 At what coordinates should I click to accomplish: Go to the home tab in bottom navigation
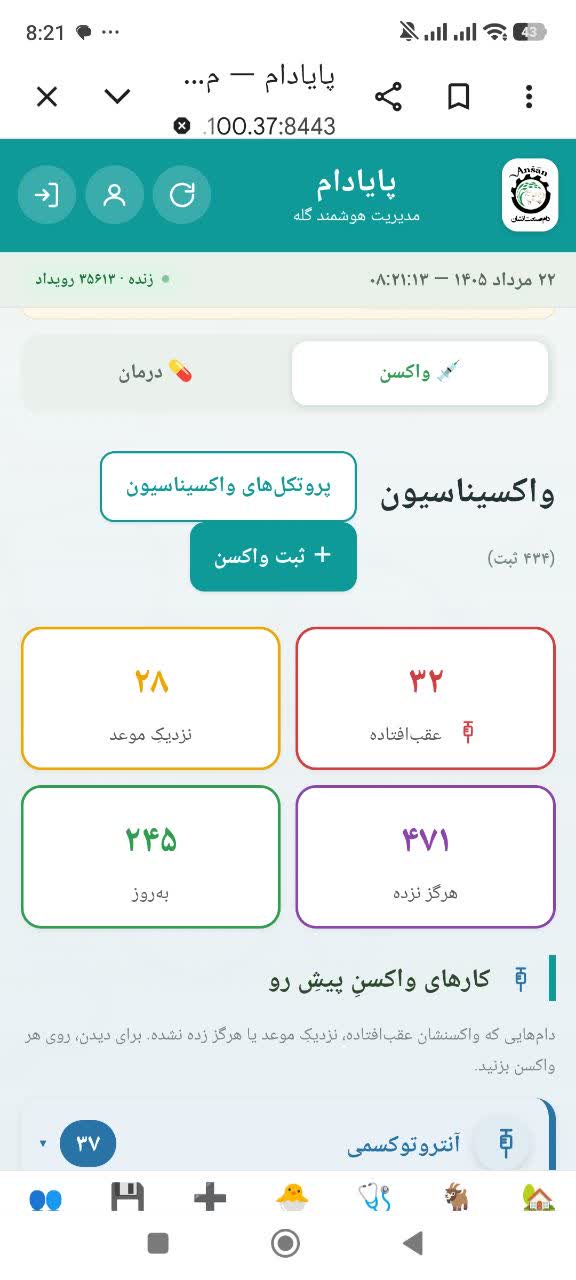pyautogui.click(x=538, y=1197)
